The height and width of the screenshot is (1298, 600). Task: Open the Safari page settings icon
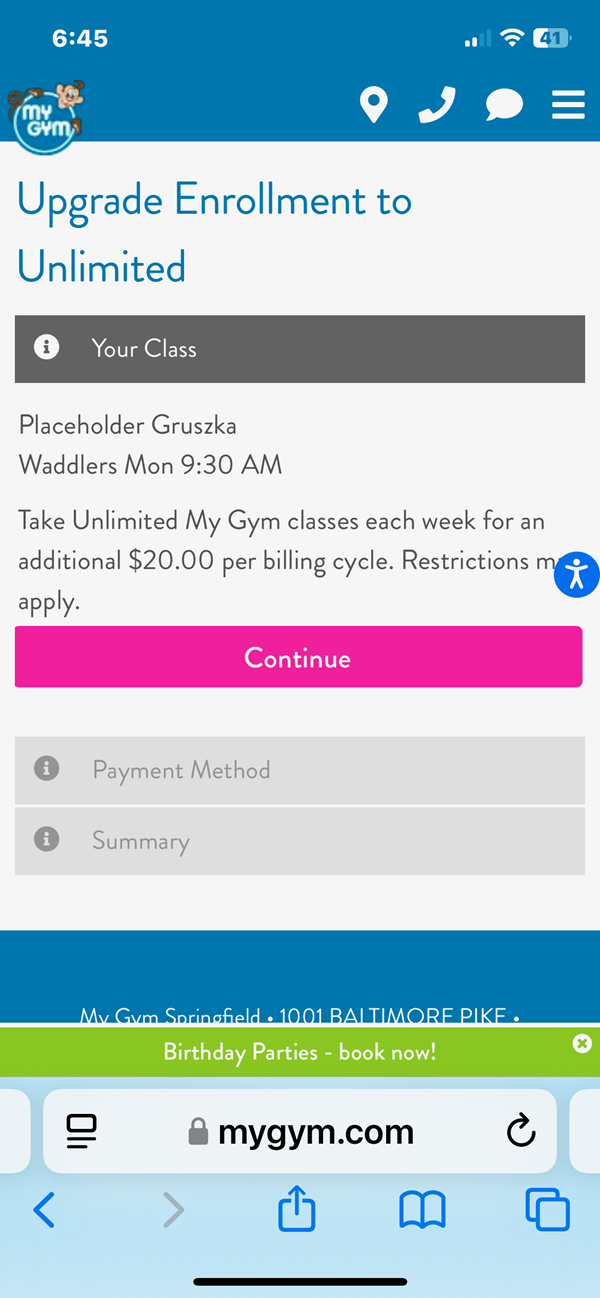pyautogui.click(x=82, y=1132)
